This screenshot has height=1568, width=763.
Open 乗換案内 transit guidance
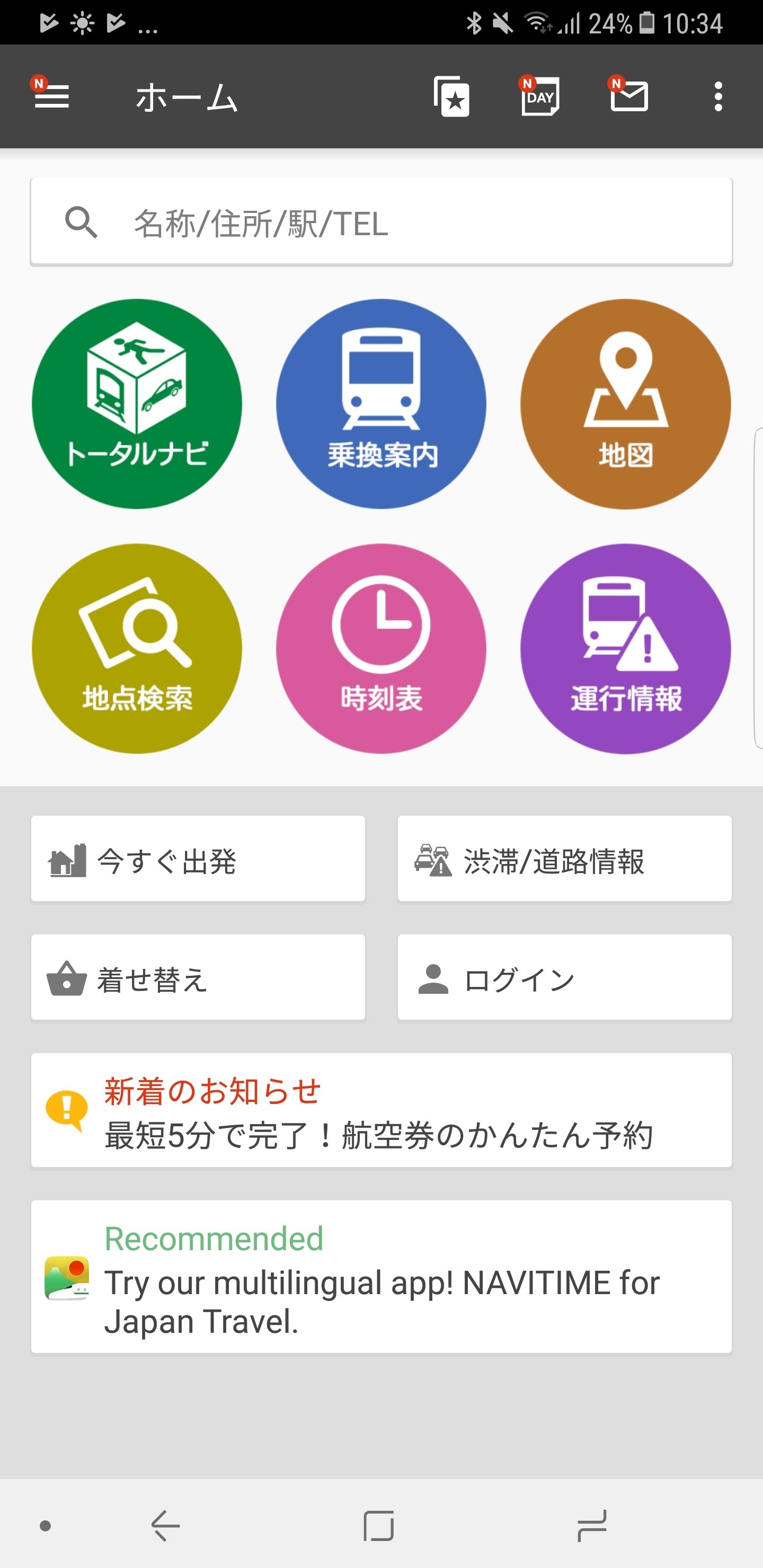click(x=381, y=404)
